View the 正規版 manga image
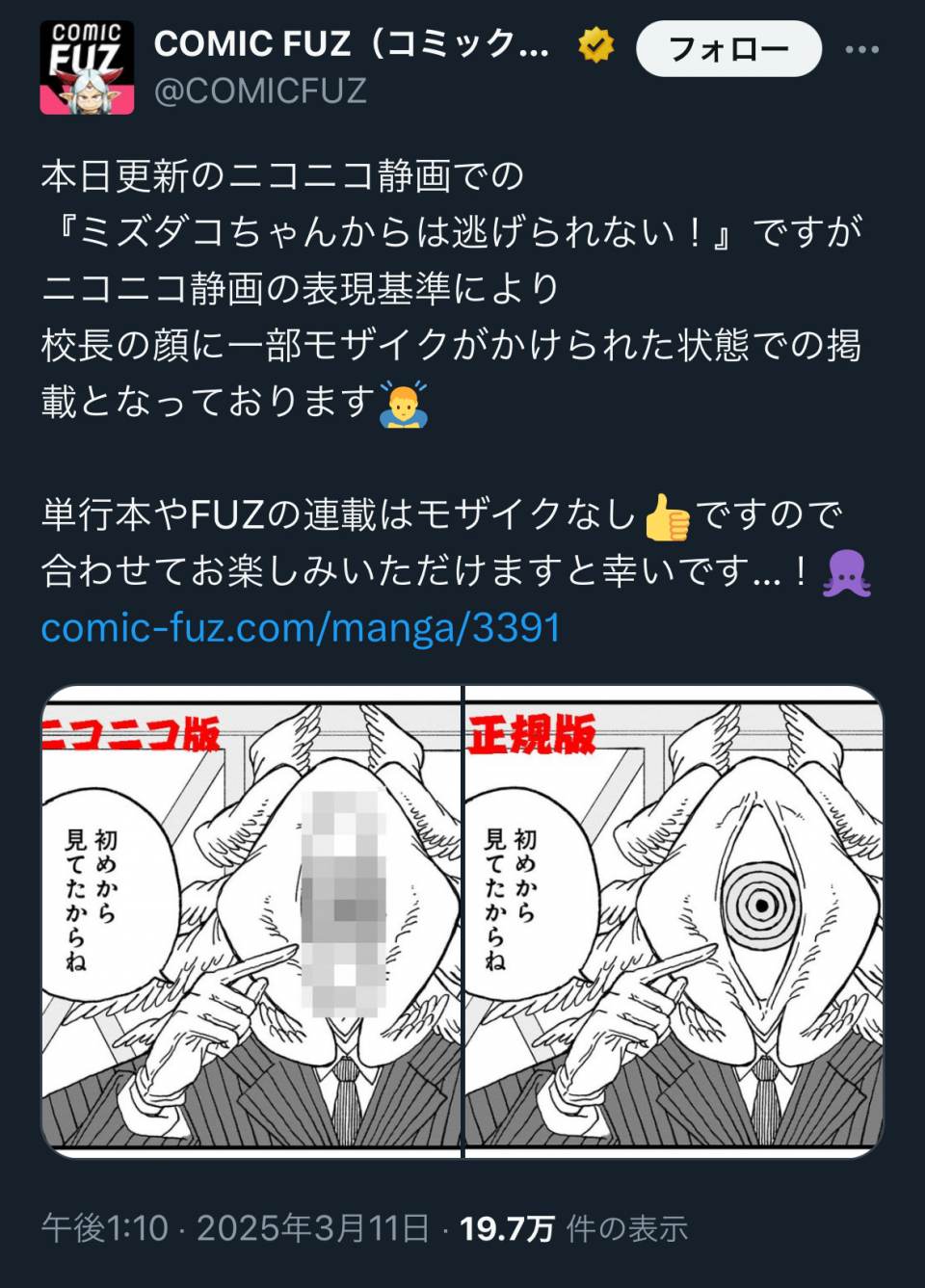The width and height of the screenshot is (925, 1288). [674, 920]
